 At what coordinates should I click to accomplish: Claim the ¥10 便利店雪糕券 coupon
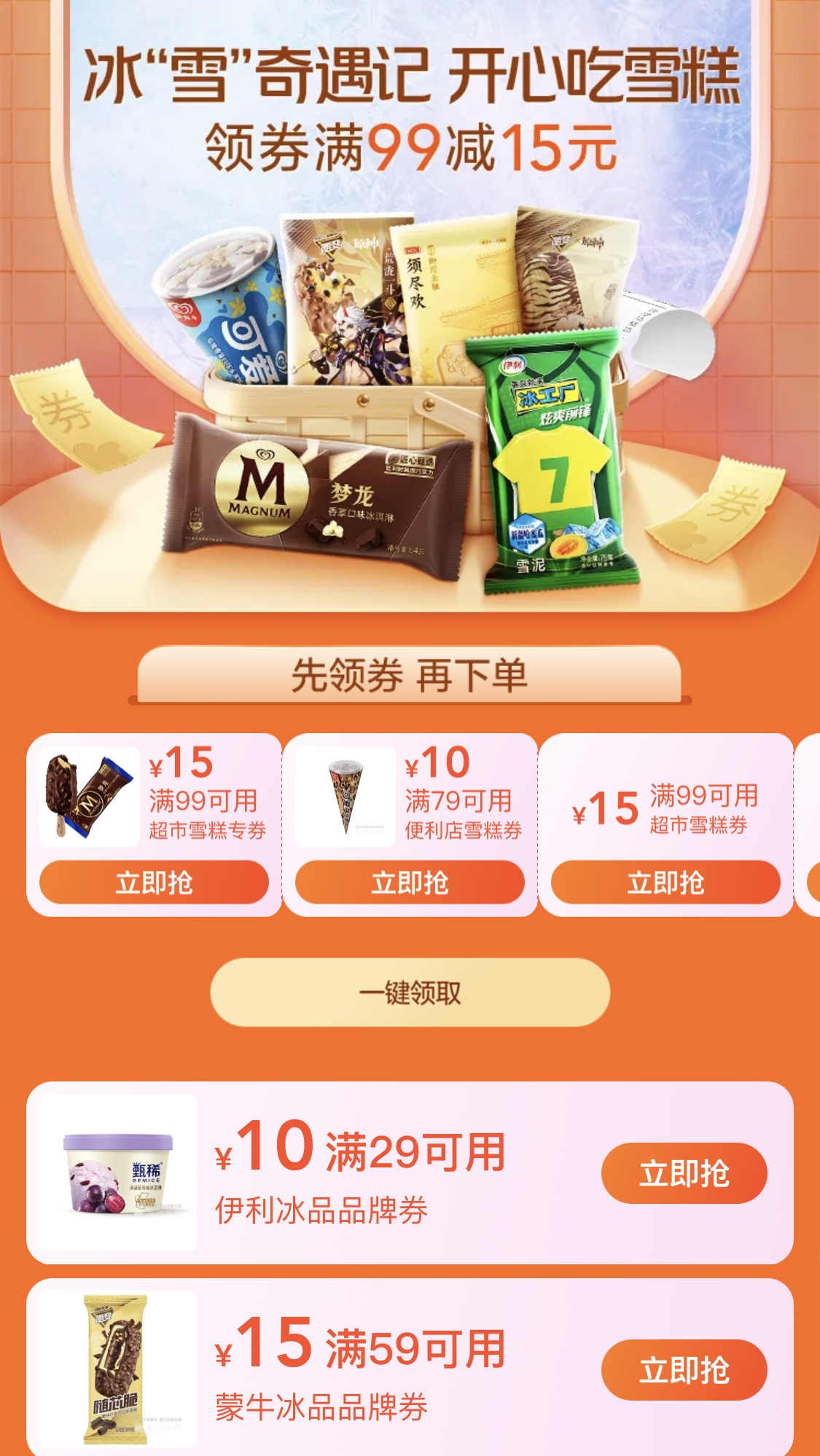[x=410, y=882]
